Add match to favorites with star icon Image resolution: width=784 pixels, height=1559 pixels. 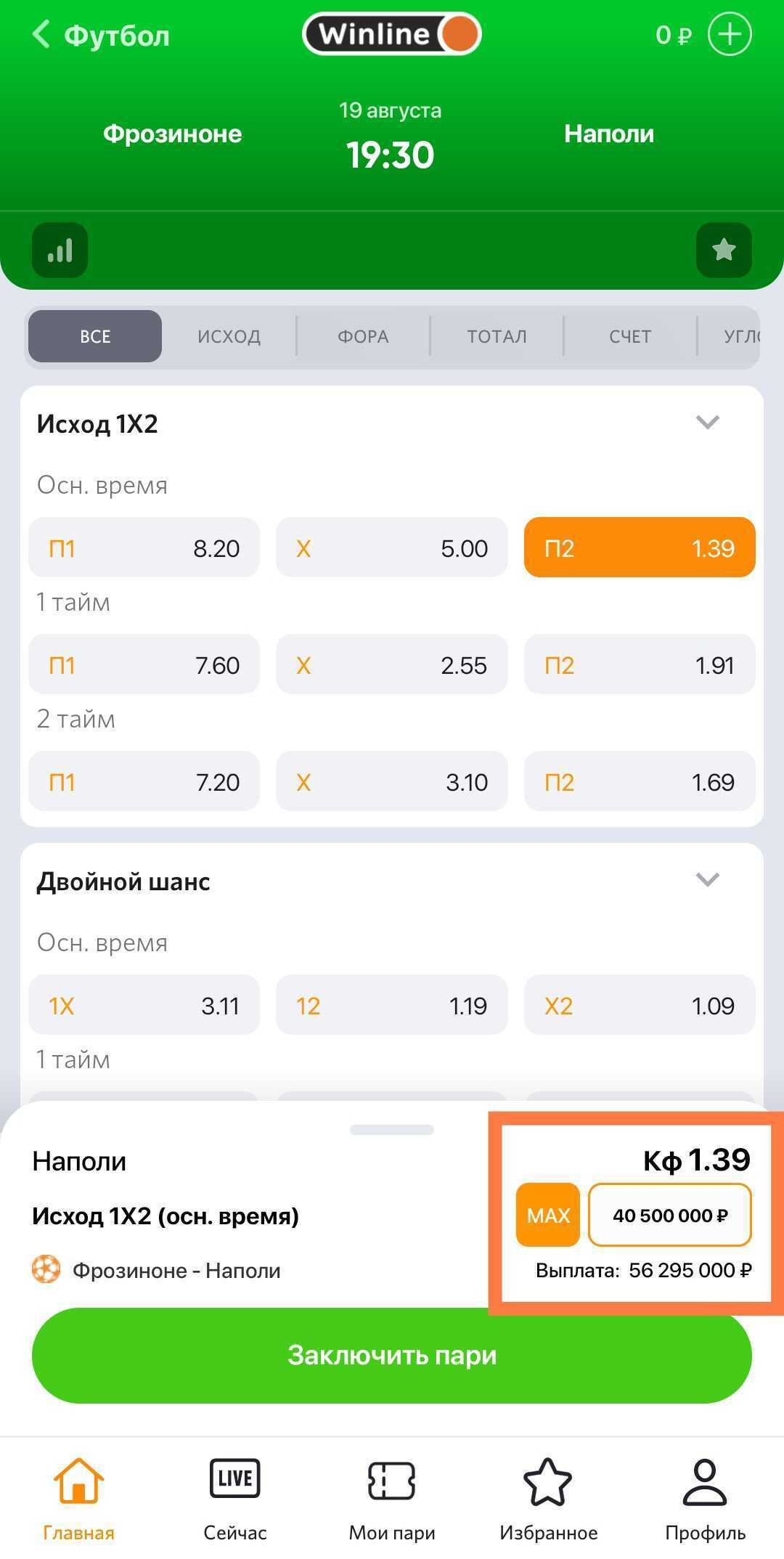pyautogui.click(x=723, y=251)
